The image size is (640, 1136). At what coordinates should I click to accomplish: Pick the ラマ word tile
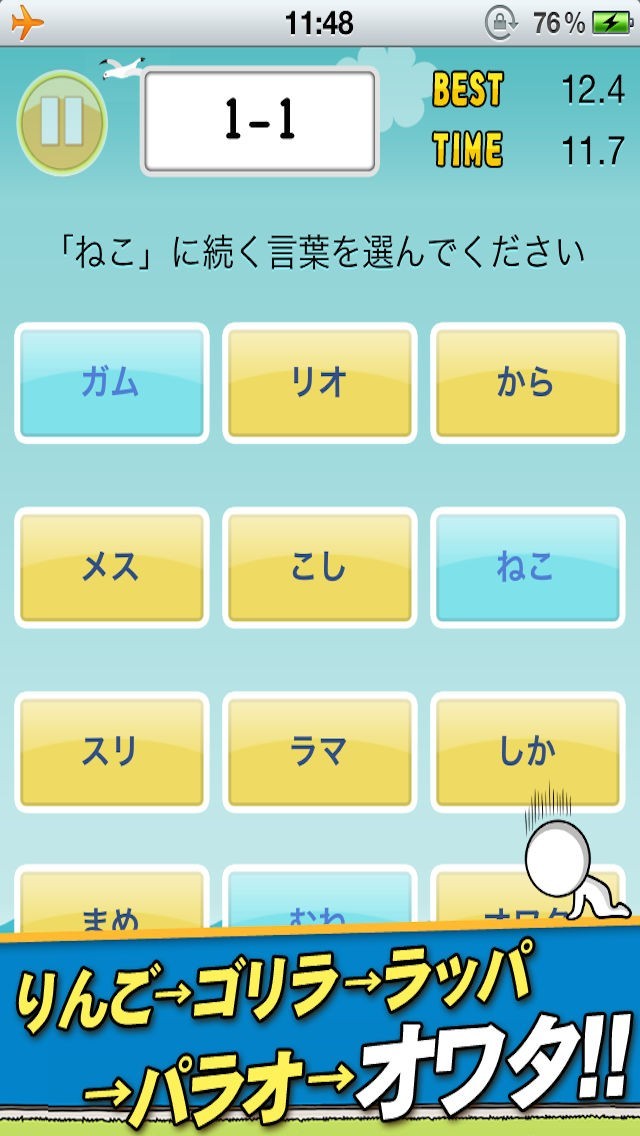(319, 751)
